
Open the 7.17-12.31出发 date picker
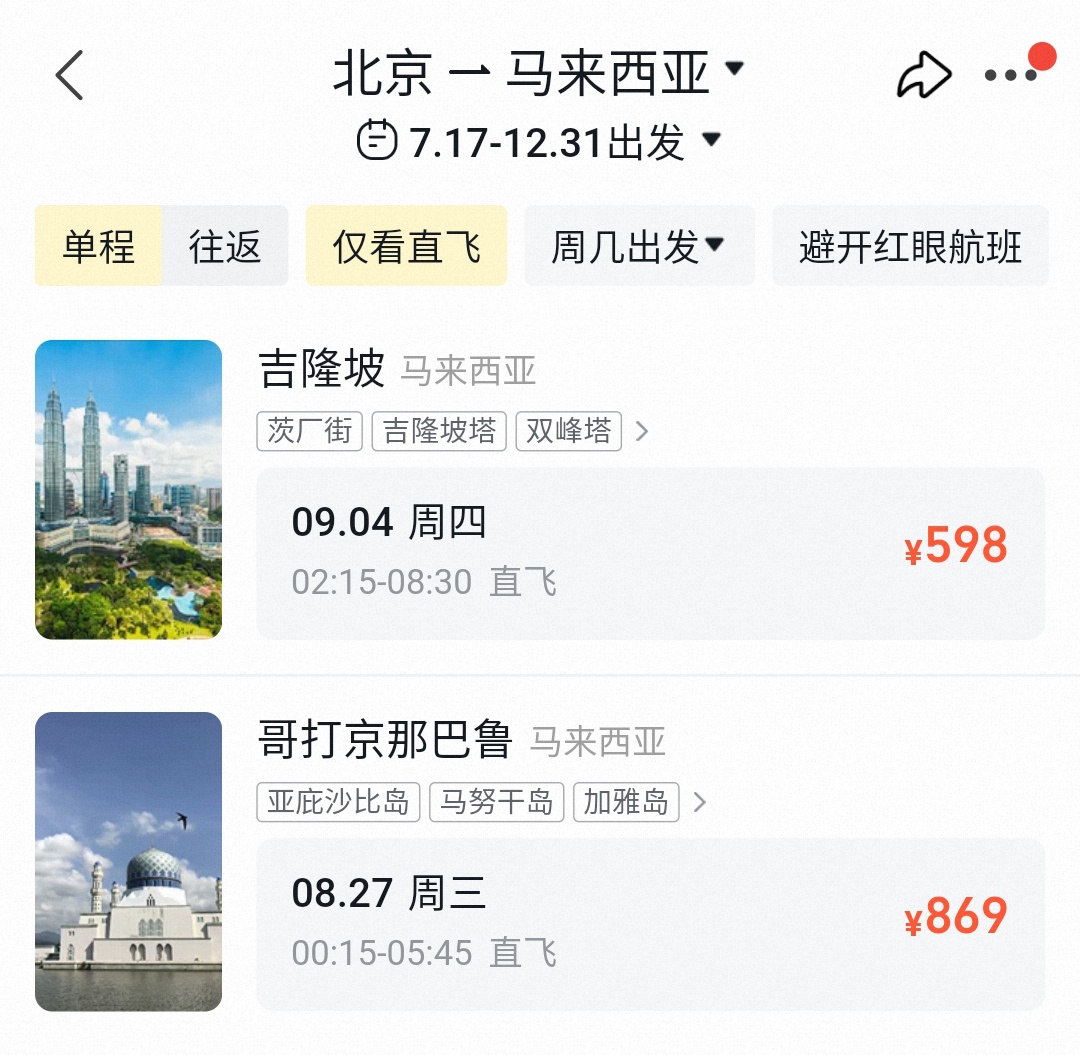(540, 141)
